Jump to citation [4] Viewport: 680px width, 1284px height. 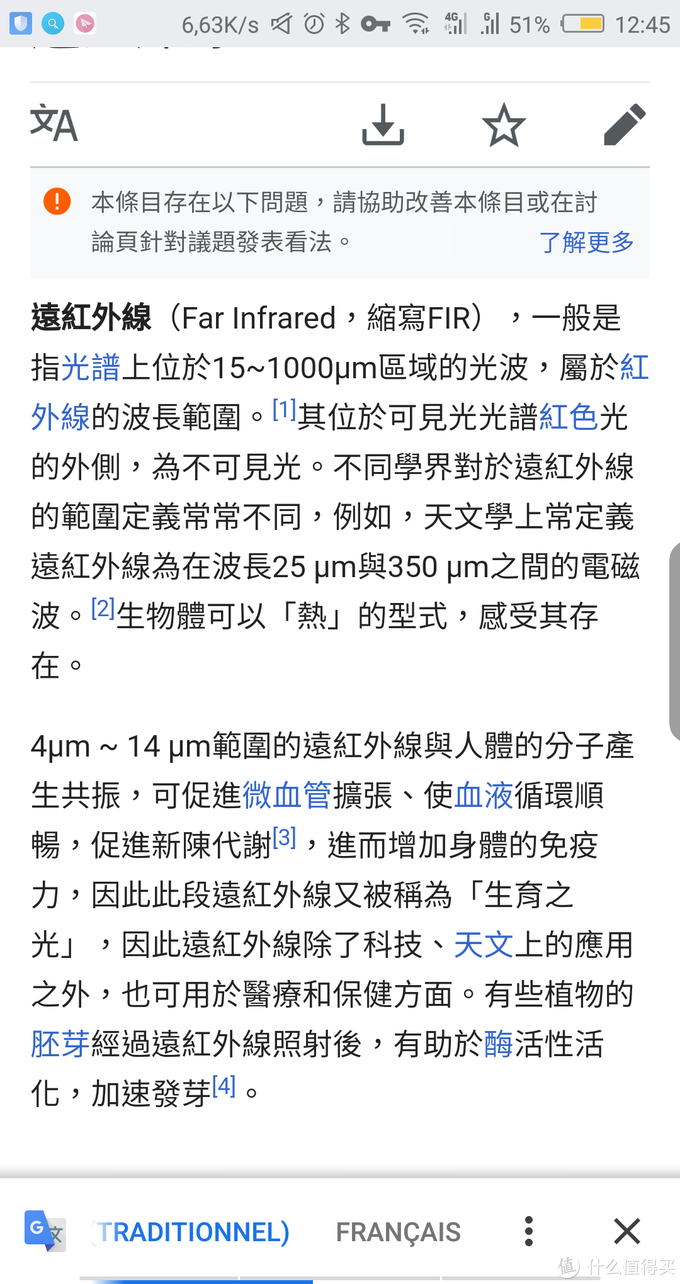224,1086
